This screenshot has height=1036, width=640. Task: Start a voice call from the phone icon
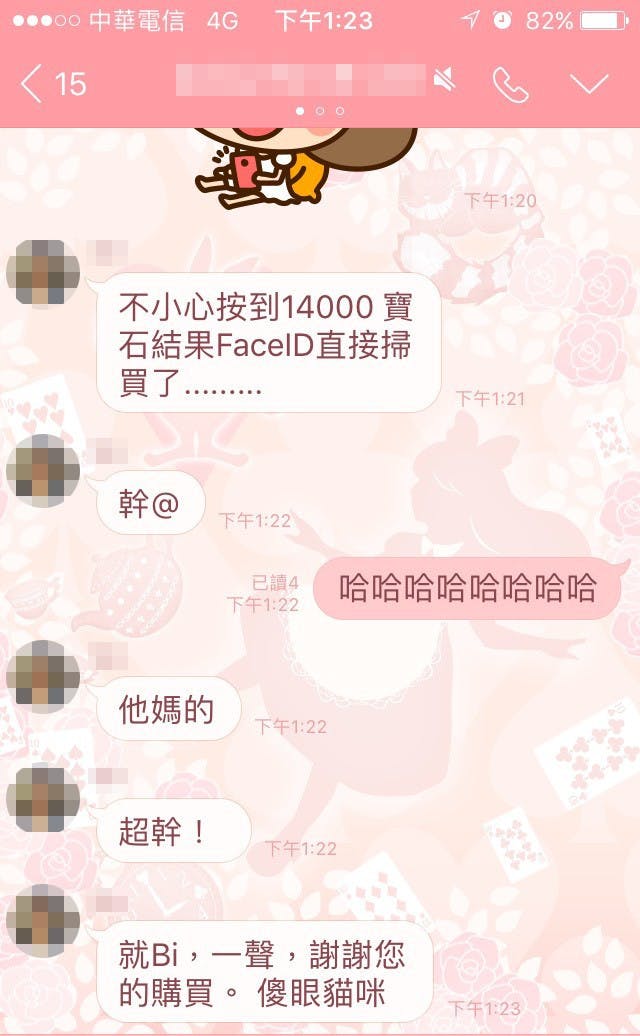pyautogui.click(x=510, y=84)
